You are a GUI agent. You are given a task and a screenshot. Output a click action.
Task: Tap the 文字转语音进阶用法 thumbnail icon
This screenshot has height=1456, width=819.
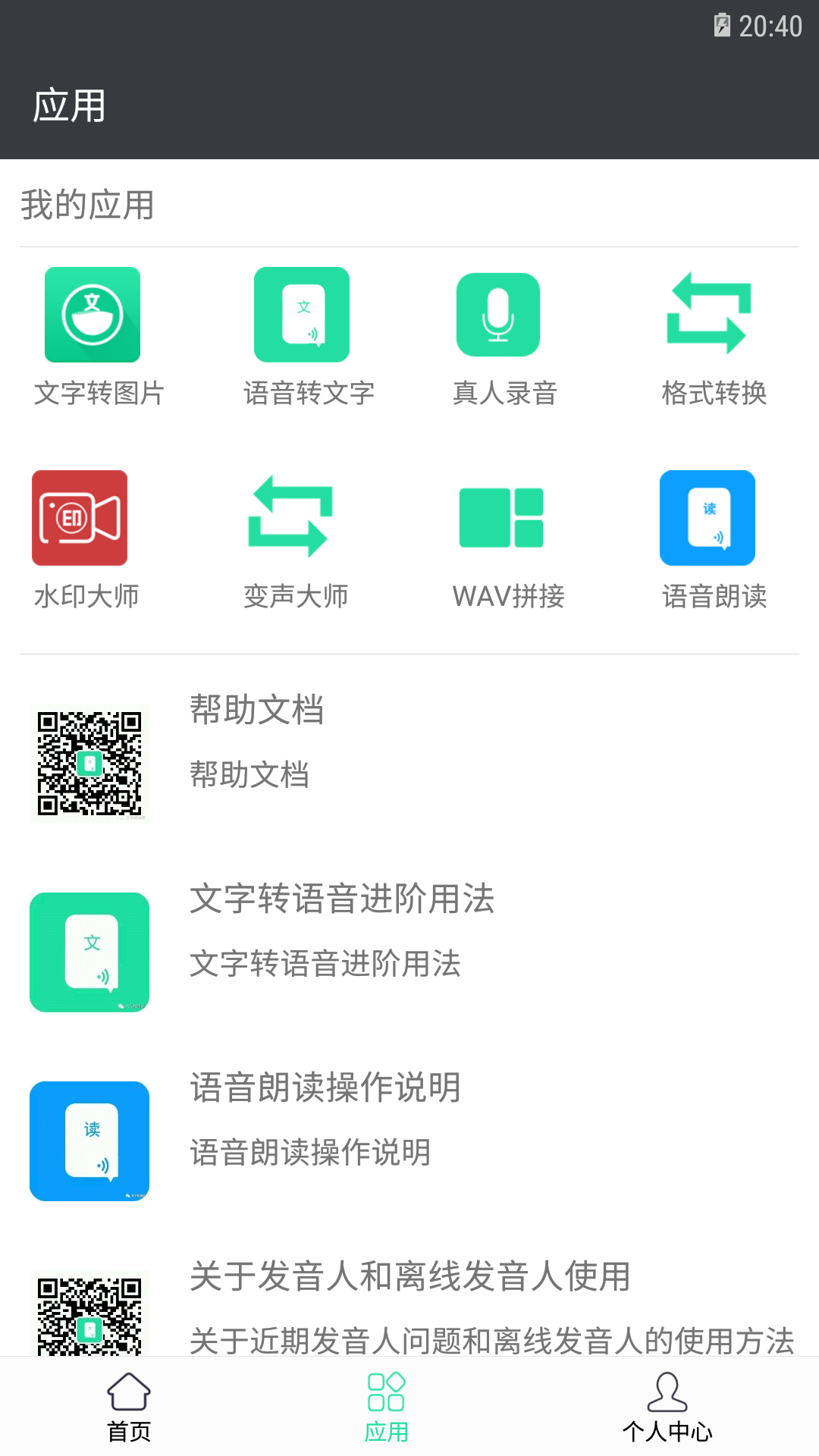tap(89, 952)
